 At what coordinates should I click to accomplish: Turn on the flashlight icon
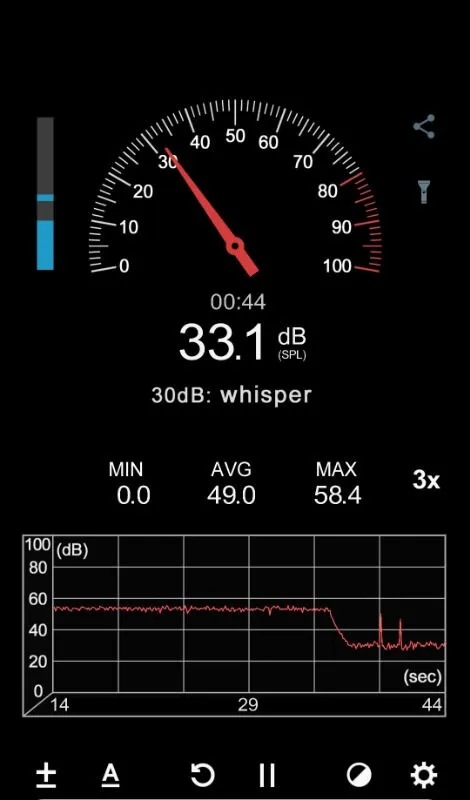(x=424, y=192)
